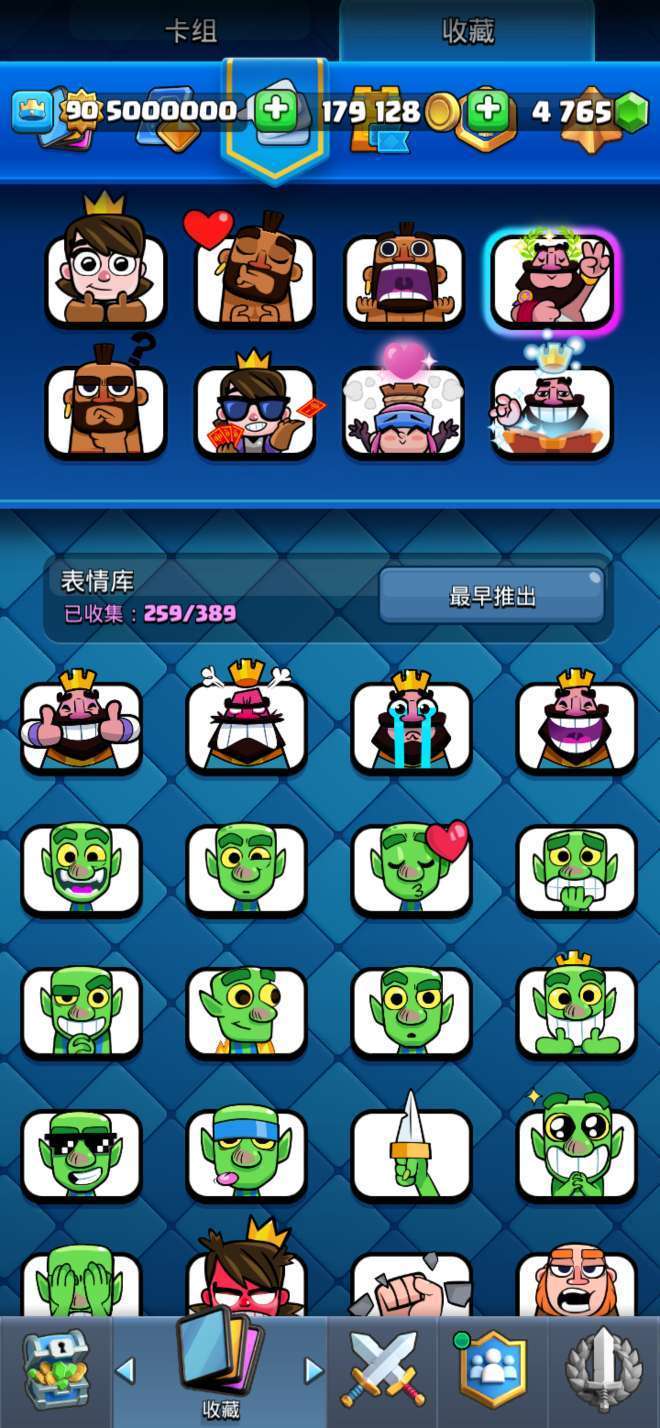
Task: Open the tournaments sword emblem tab
Action: 603,1370
